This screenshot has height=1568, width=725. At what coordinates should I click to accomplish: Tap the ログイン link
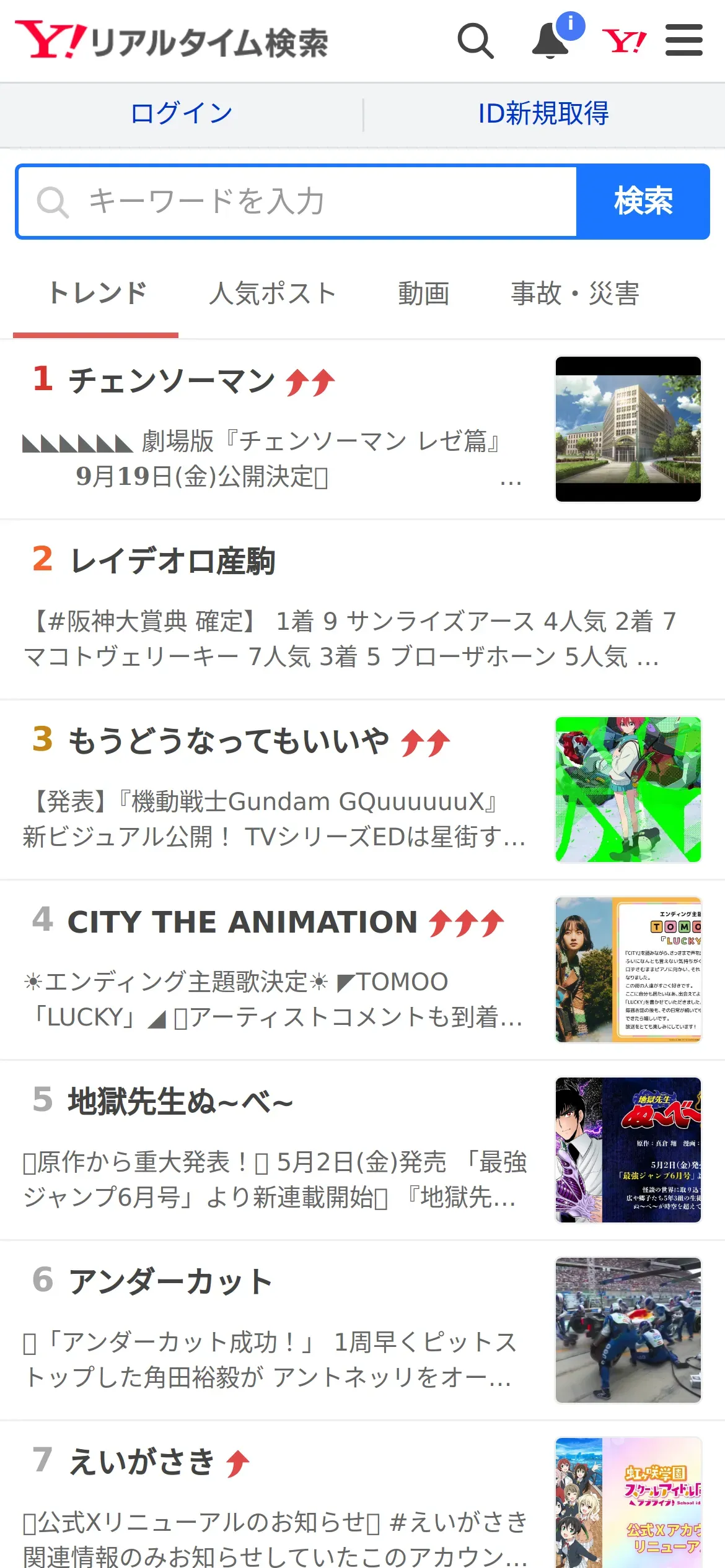181,114
